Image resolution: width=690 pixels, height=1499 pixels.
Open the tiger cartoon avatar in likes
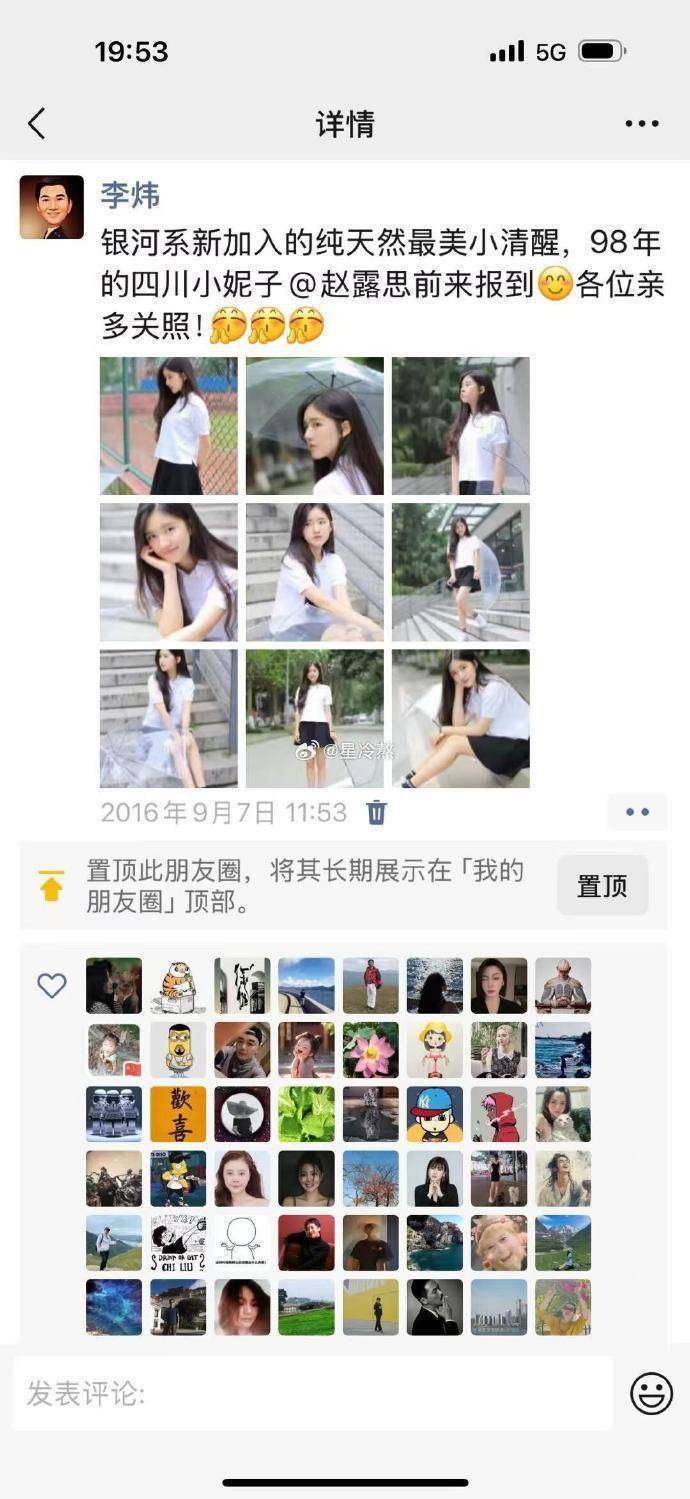[x=178, y=986]
